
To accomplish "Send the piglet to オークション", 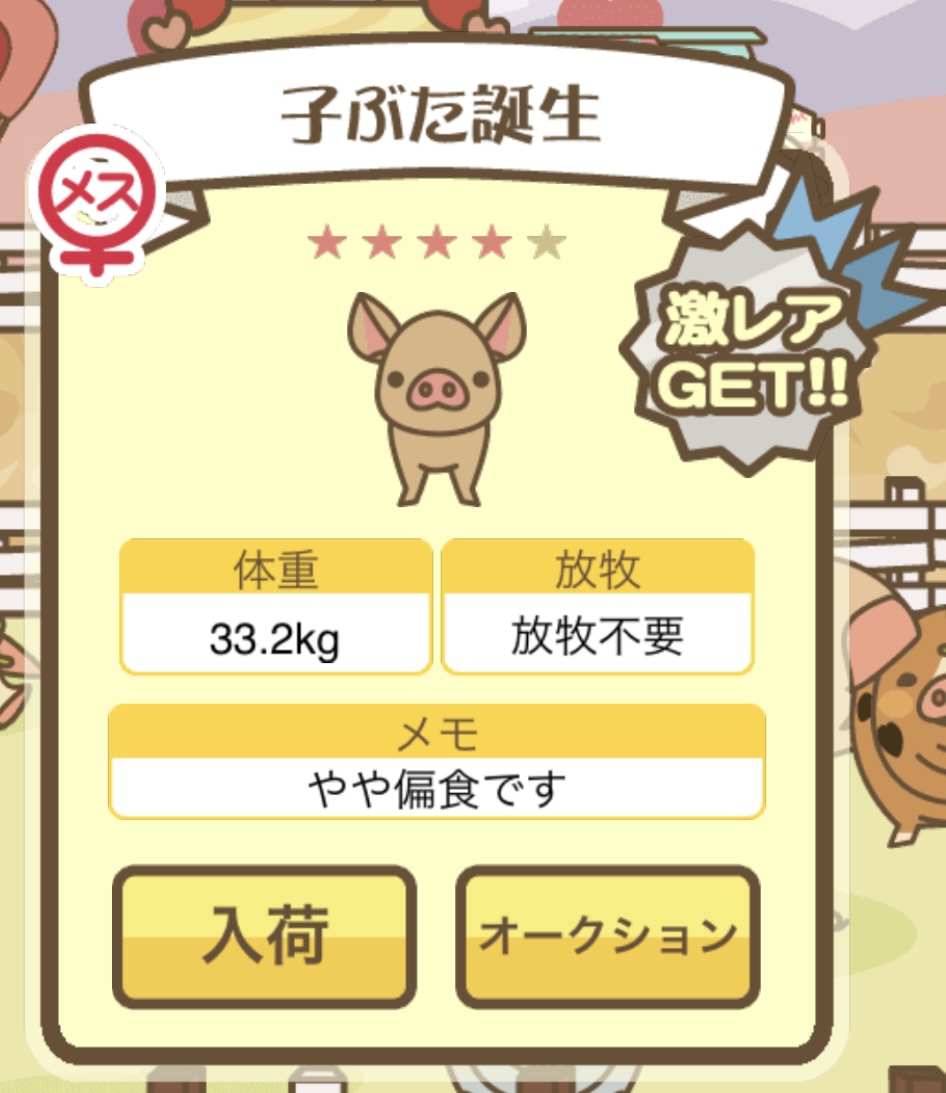I will coord(608,937).
